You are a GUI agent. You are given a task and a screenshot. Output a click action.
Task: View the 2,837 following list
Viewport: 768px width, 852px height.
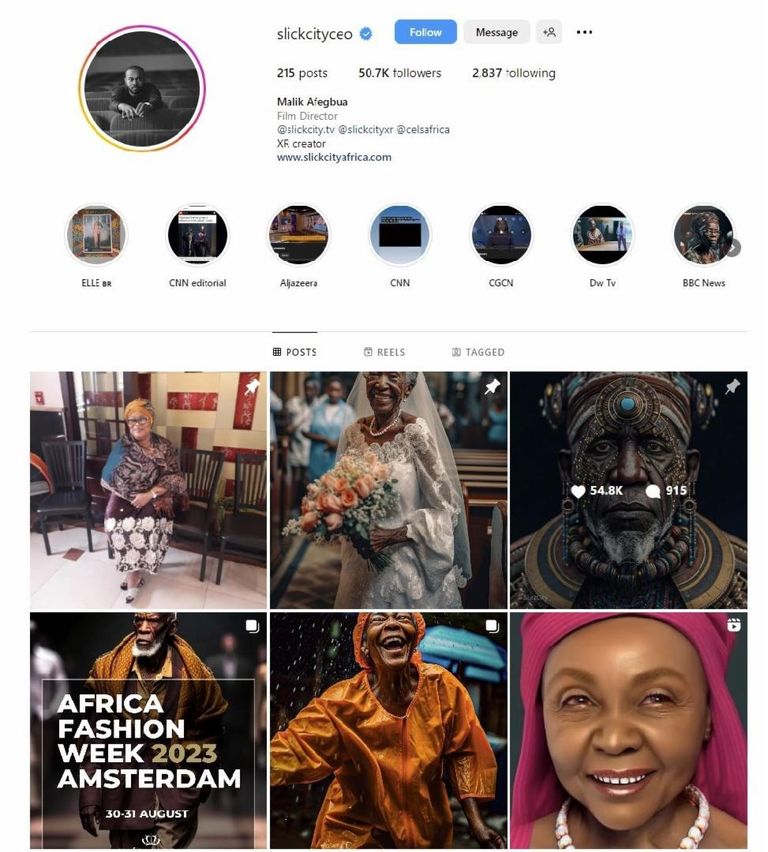coord(513,73)
